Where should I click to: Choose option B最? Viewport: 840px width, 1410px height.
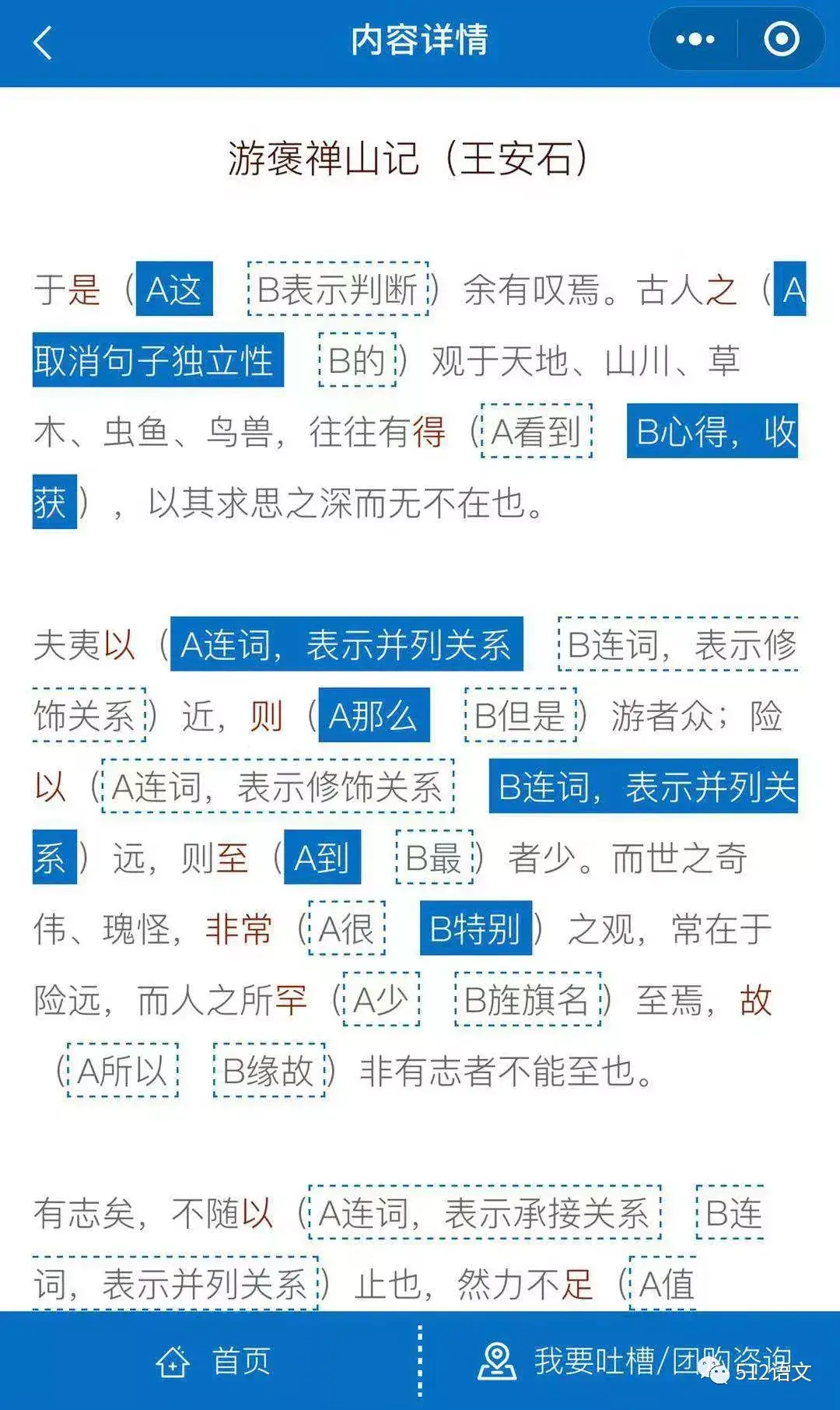[x=434, y=857]
